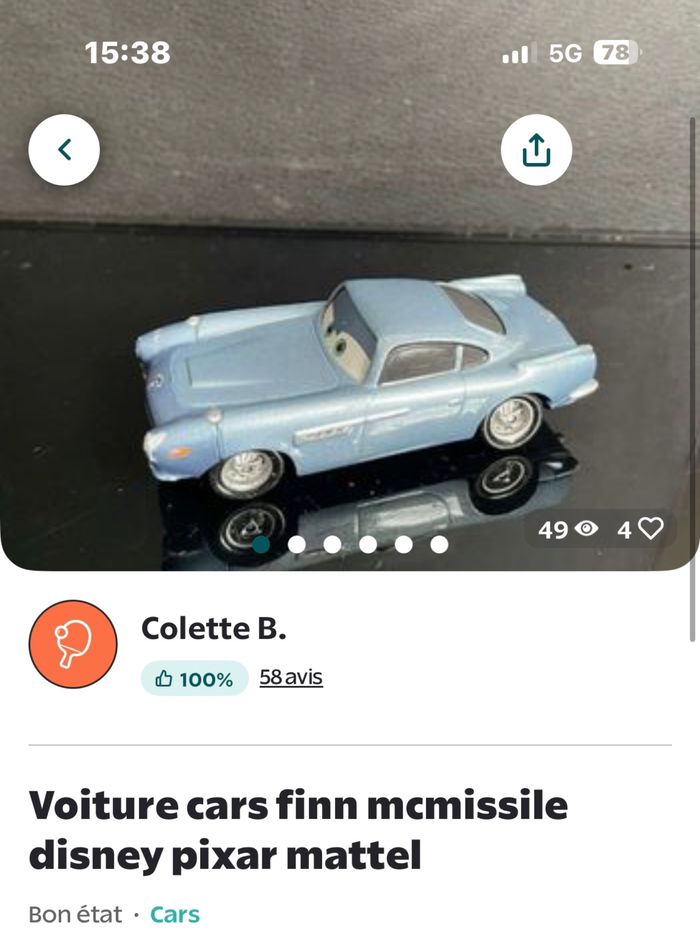Go back using the arrow button
700x943 pixels.
tap(64, 150)
